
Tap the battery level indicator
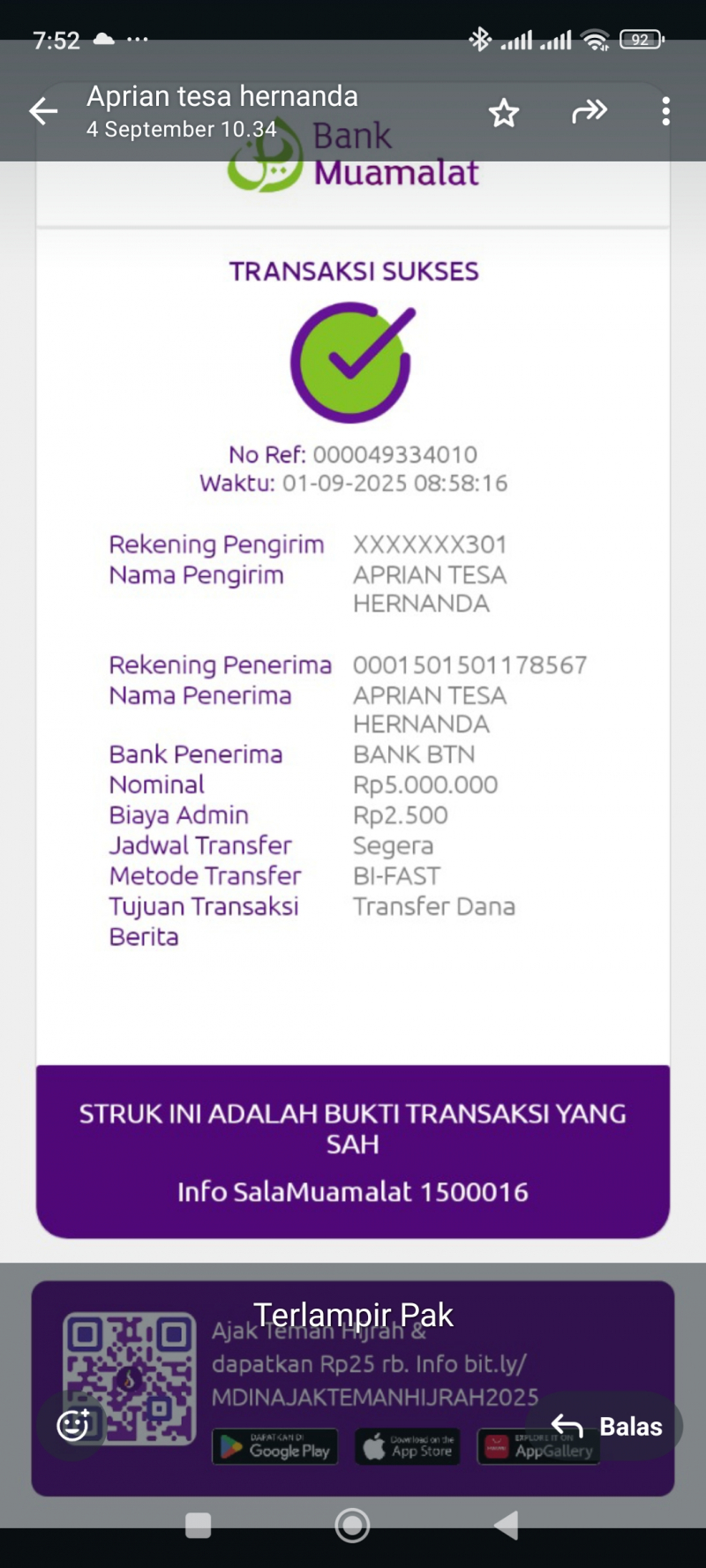640,39
